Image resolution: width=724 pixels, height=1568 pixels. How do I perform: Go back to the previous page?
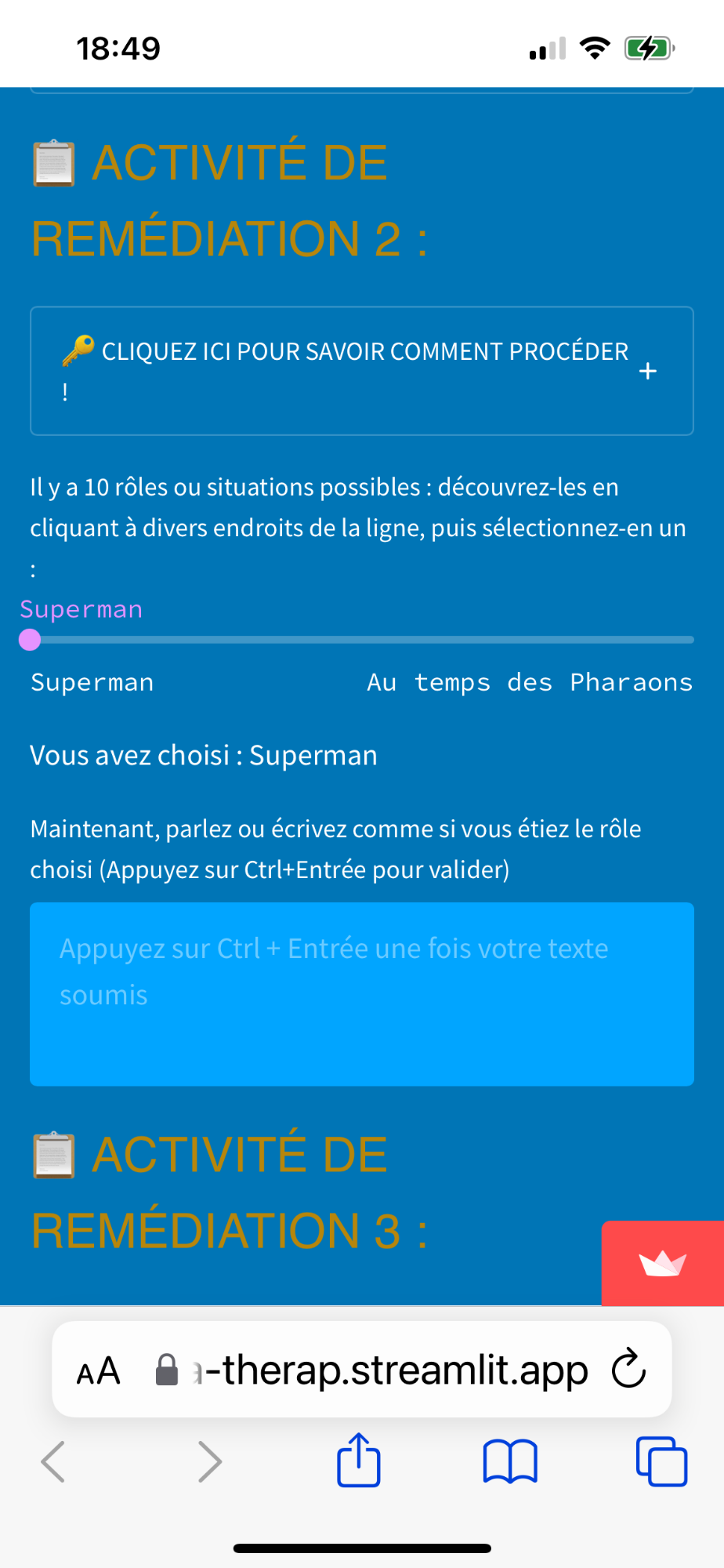(x=53, y=1461)
